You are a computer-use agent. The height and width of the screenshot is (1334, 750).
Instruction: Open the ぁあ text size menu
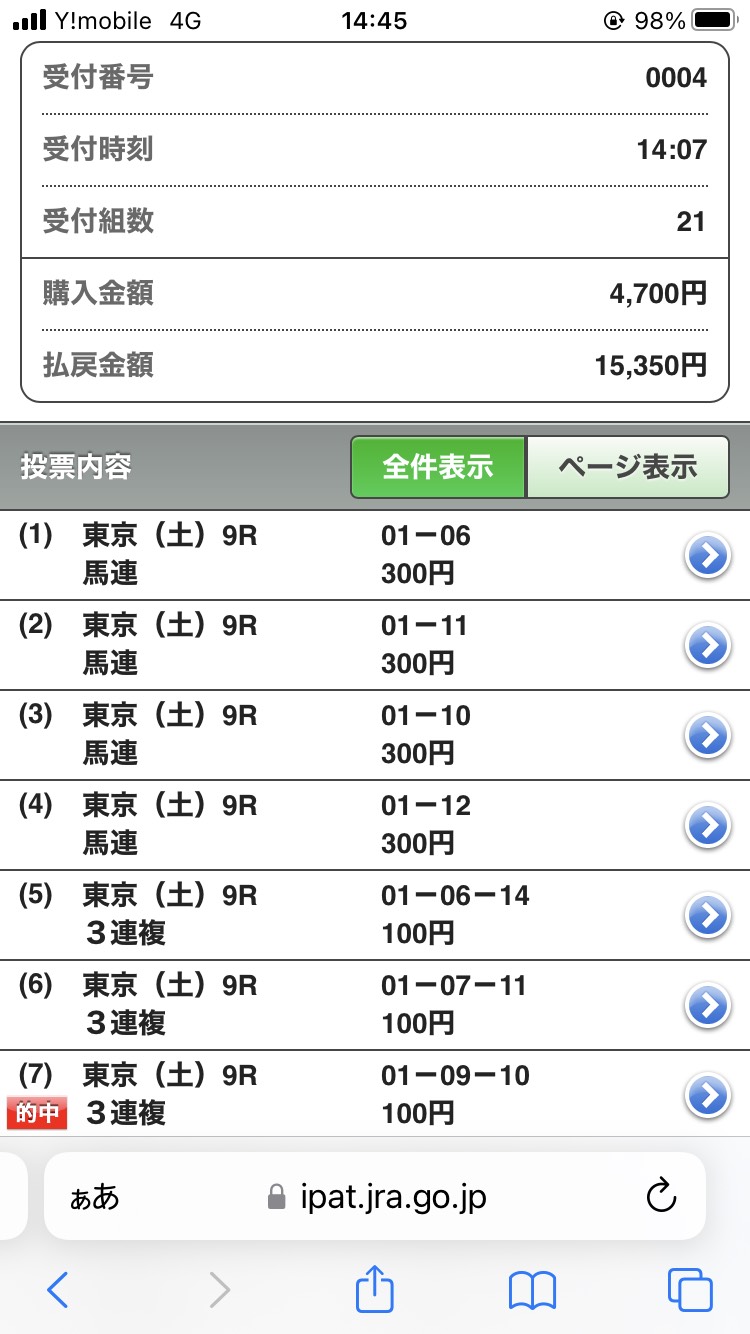point(94,1197)
